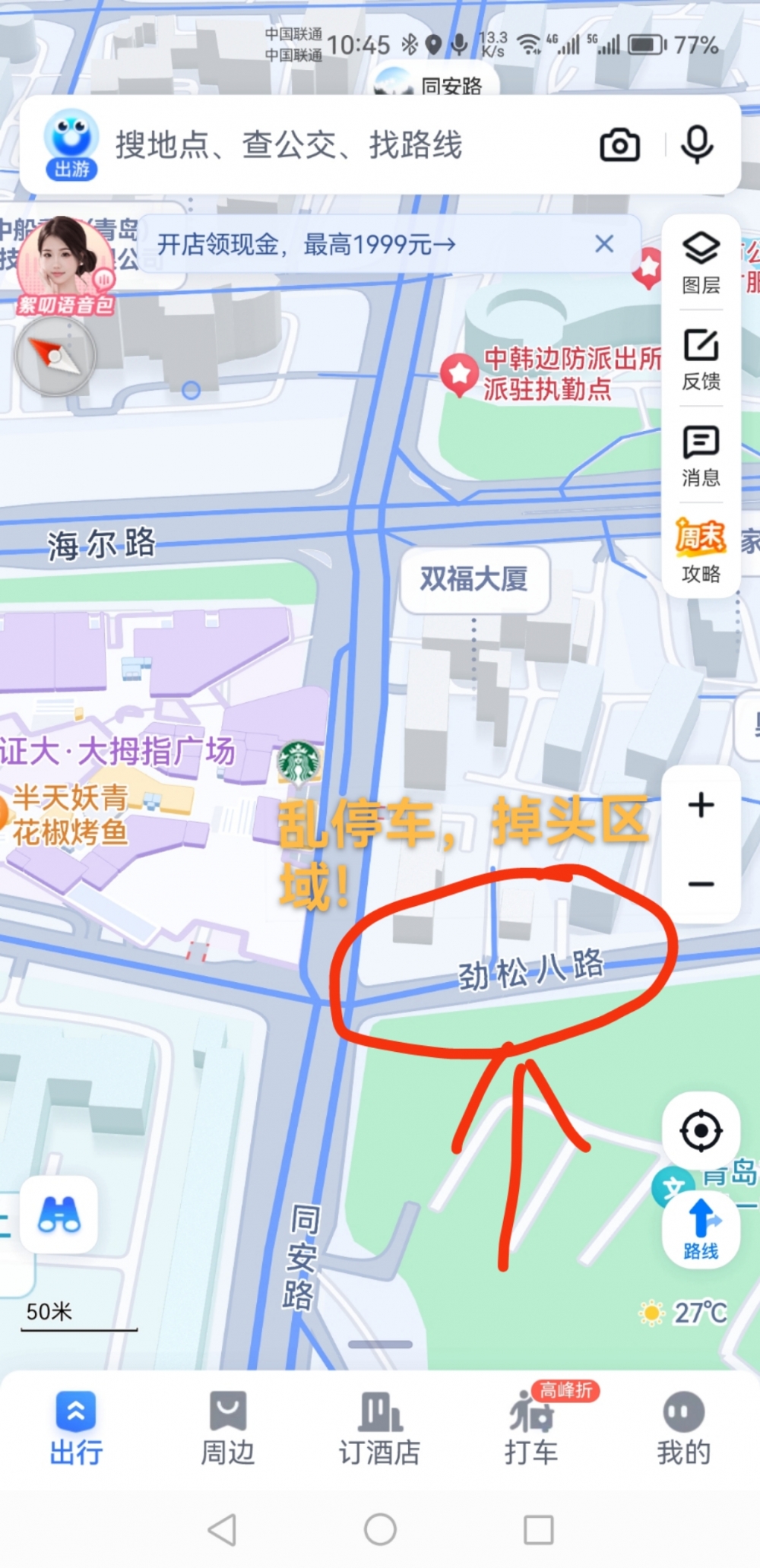The width and height of the screenshot is (760, 1568).
Task: Zoom out the map with minus
Action: 701,884
